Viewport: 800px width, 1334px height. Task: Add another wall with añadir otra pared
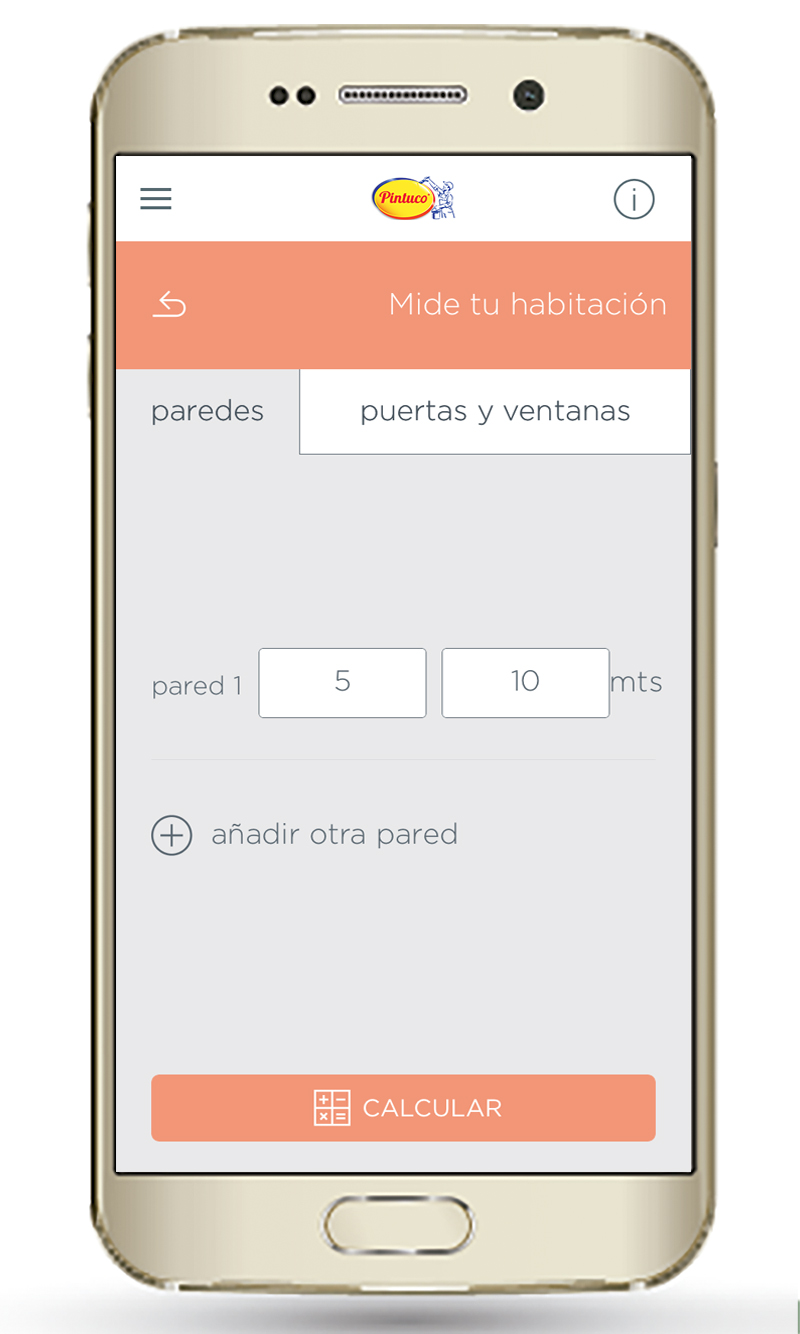[305, 835]
